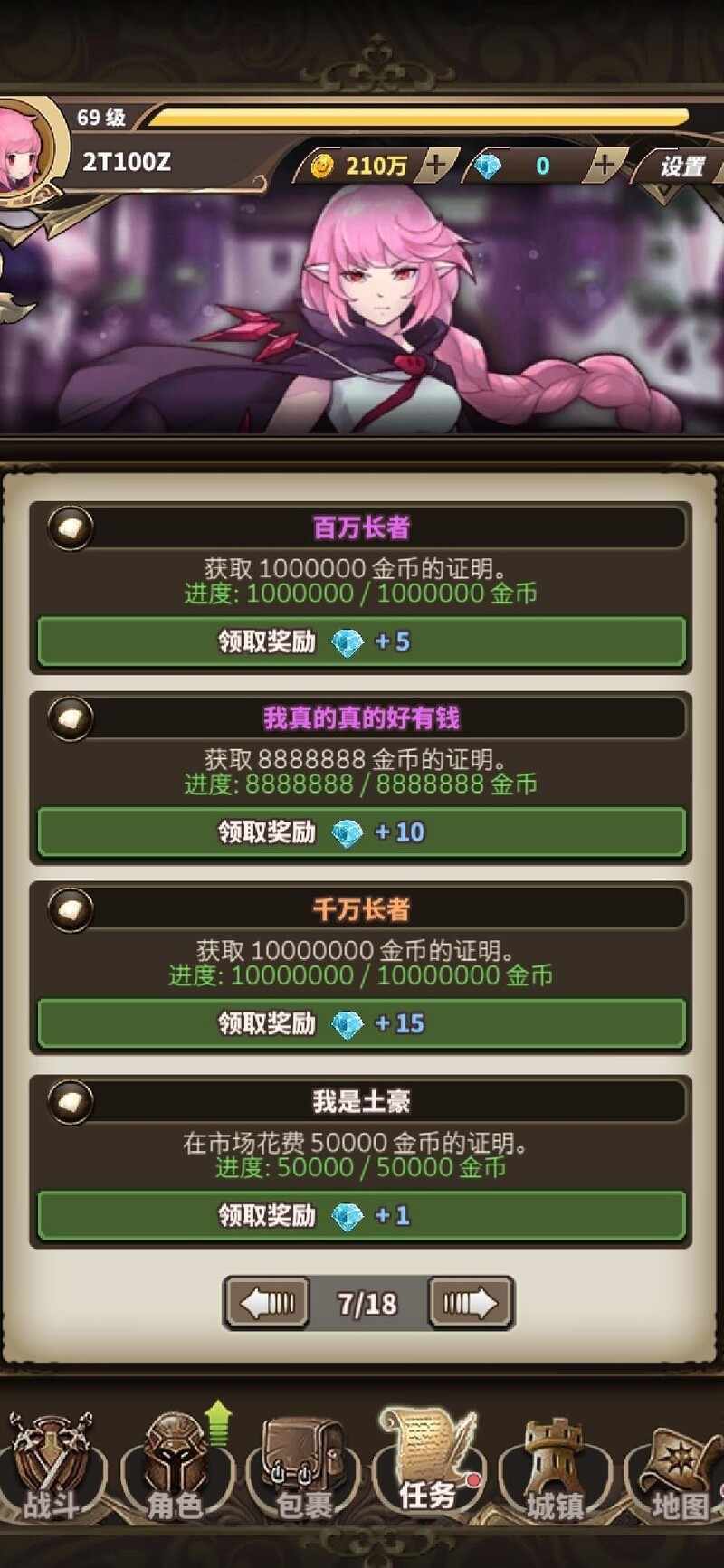The image size is (724, 1568).
Task: Open the 地图 map tab
Action: pyautogui.click(x=679, y=1466)
